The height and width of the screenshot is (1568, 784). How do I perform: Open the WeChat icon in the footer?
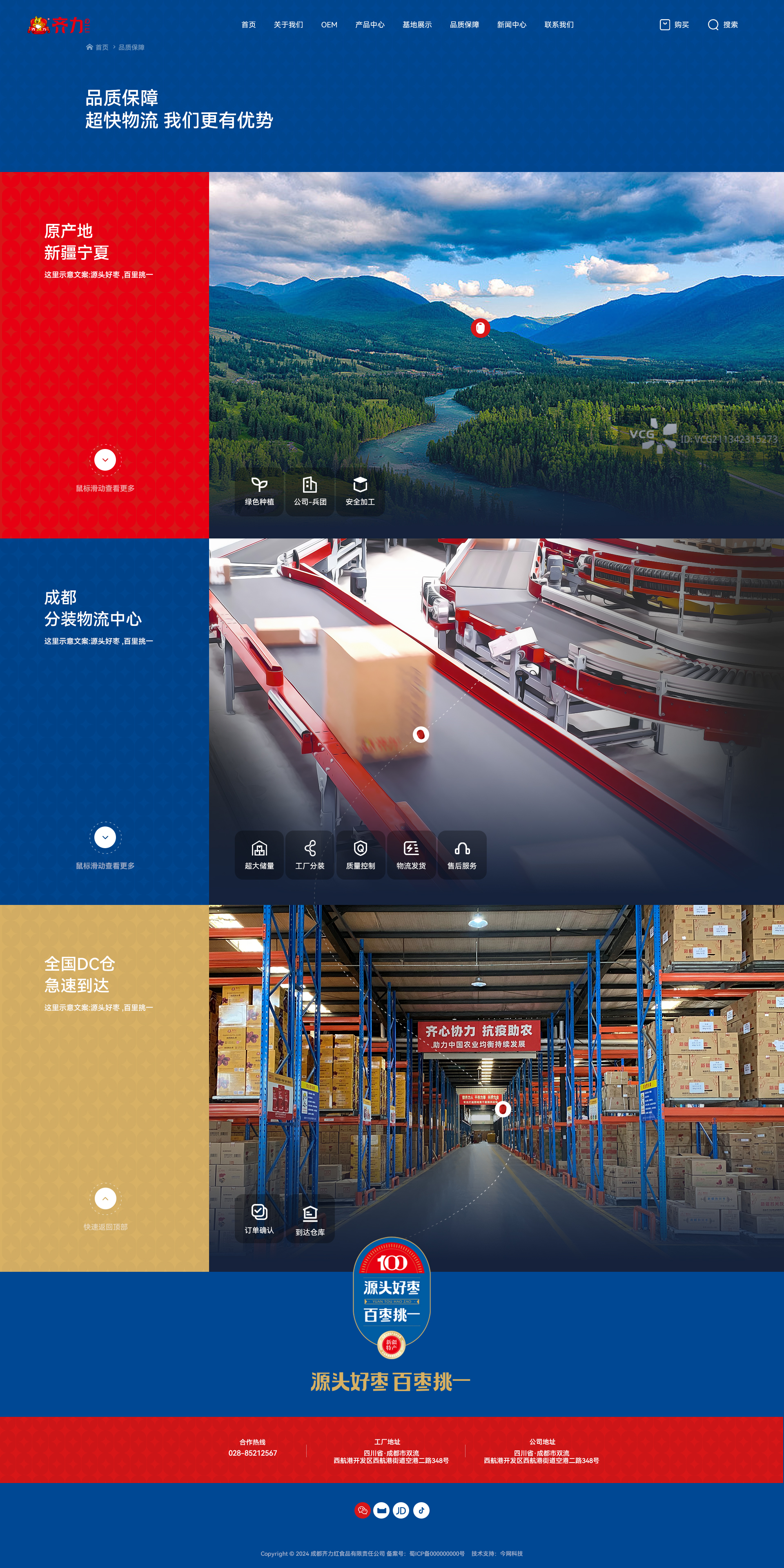(363, 1510)
